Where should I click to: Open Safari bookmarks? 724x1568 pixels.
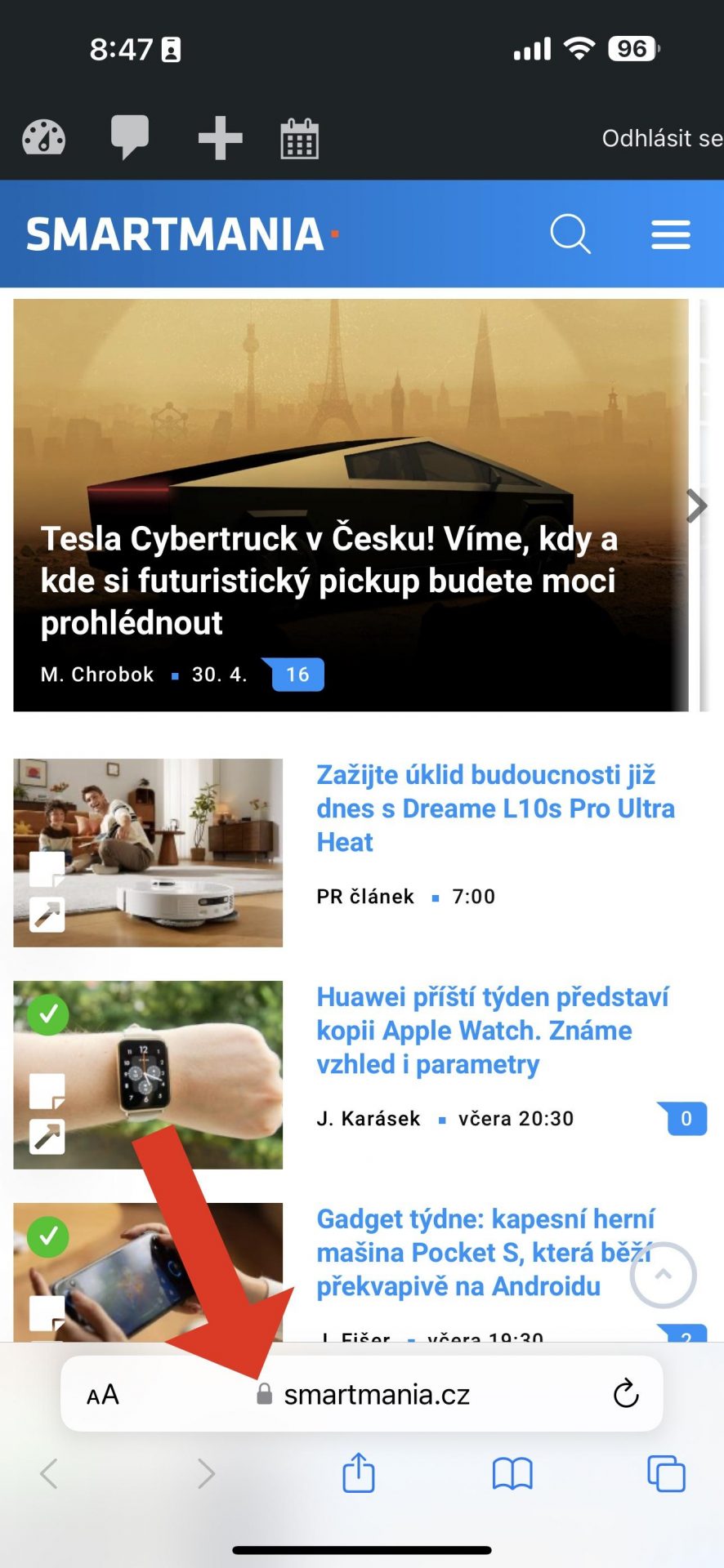pos(512,1474)
